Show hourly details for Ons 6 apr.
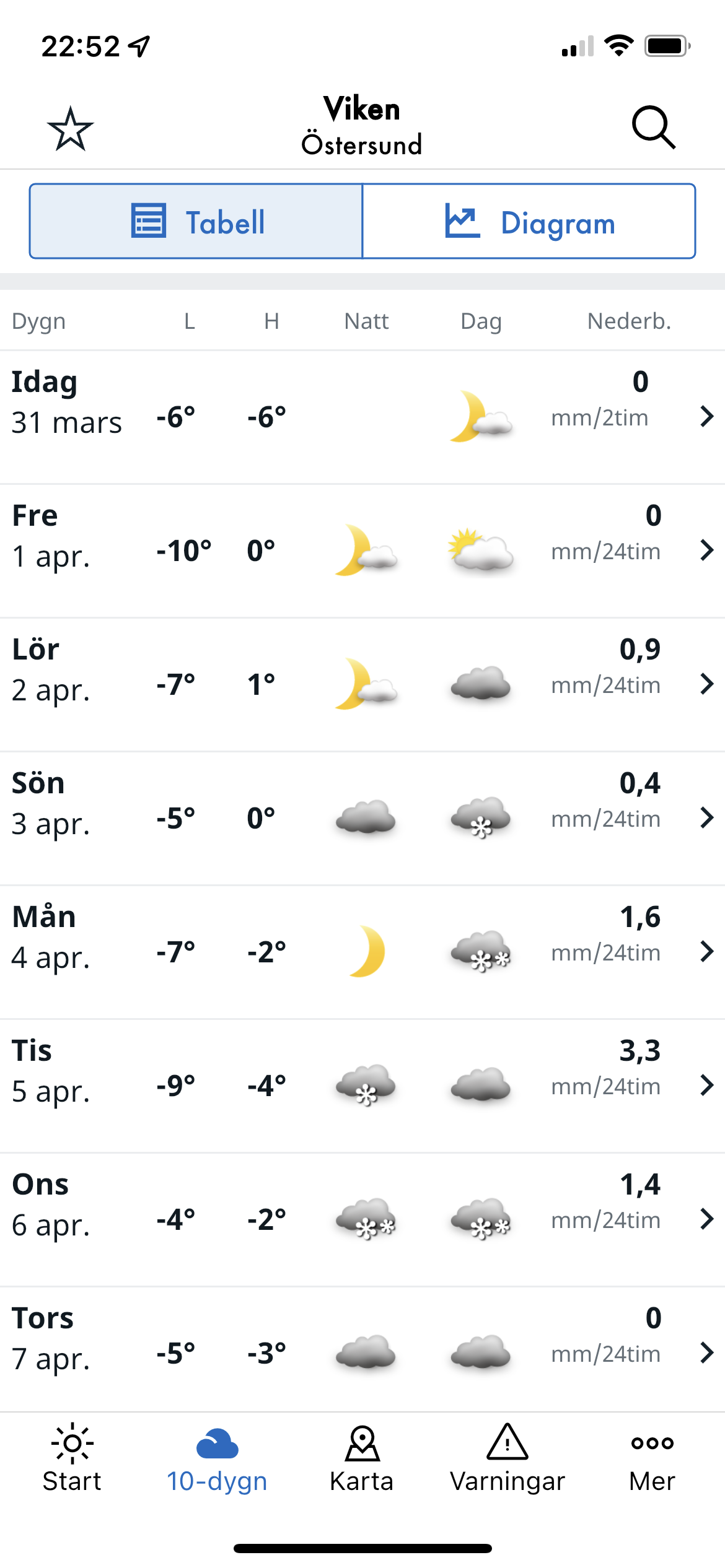 [362, 1219]
